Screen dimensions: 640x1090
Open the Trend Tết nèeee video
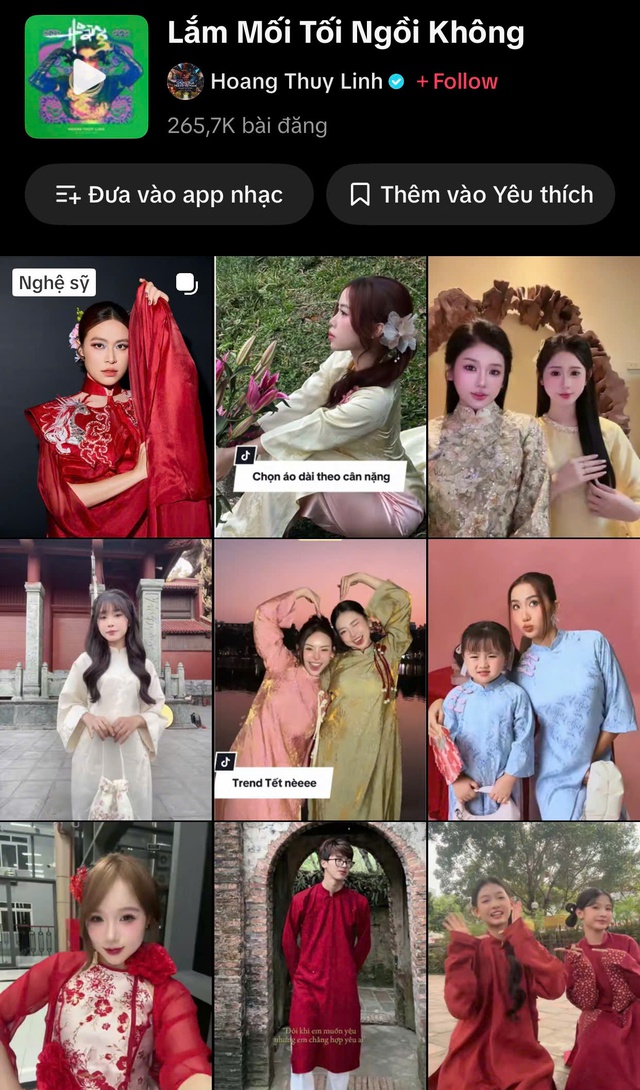[x=320, y=680]
